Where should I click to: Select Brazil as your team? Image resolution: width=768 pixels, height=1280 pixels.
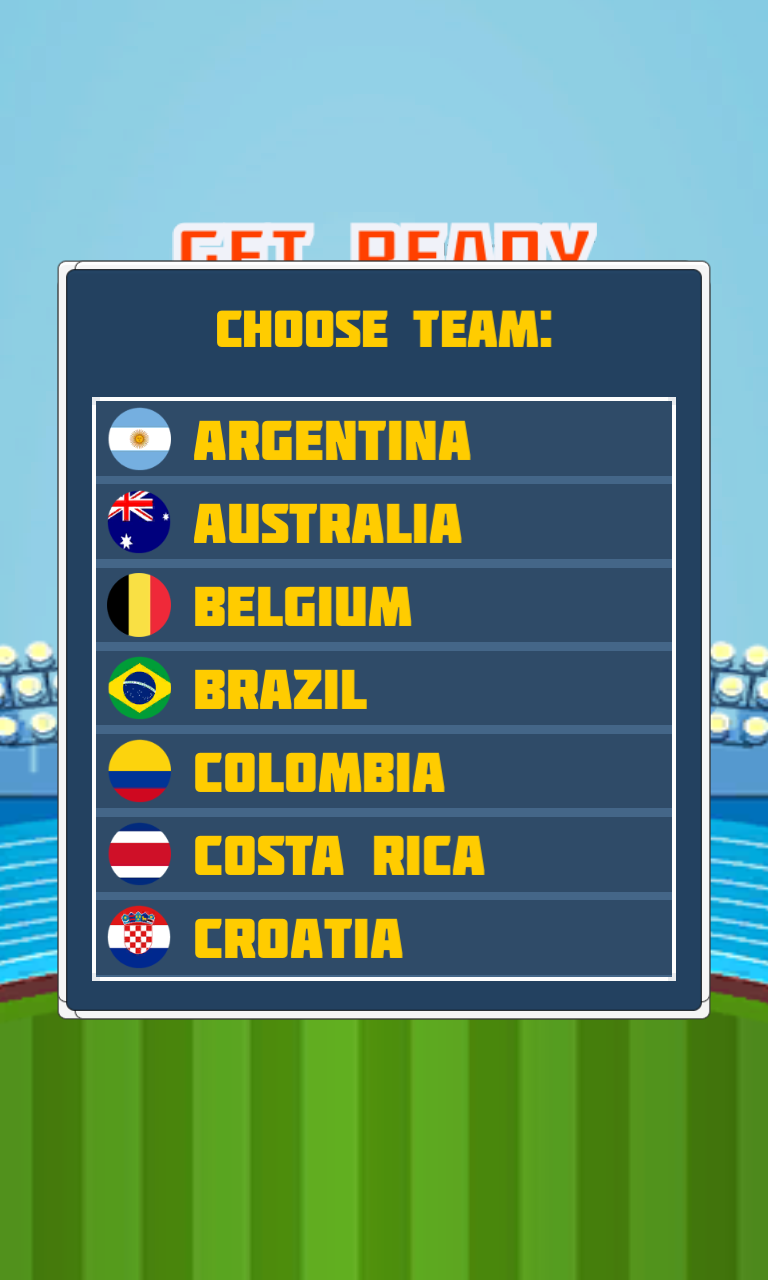pyautogui.click(x=384, y=688)
